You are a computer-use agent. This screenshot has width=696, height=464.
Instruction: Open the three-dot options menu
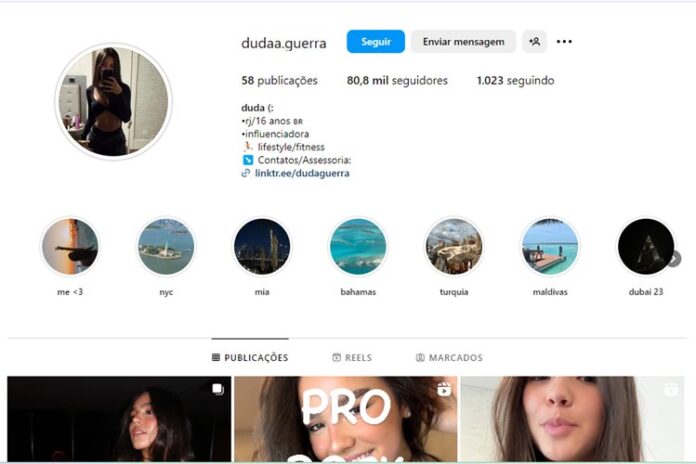565,42
